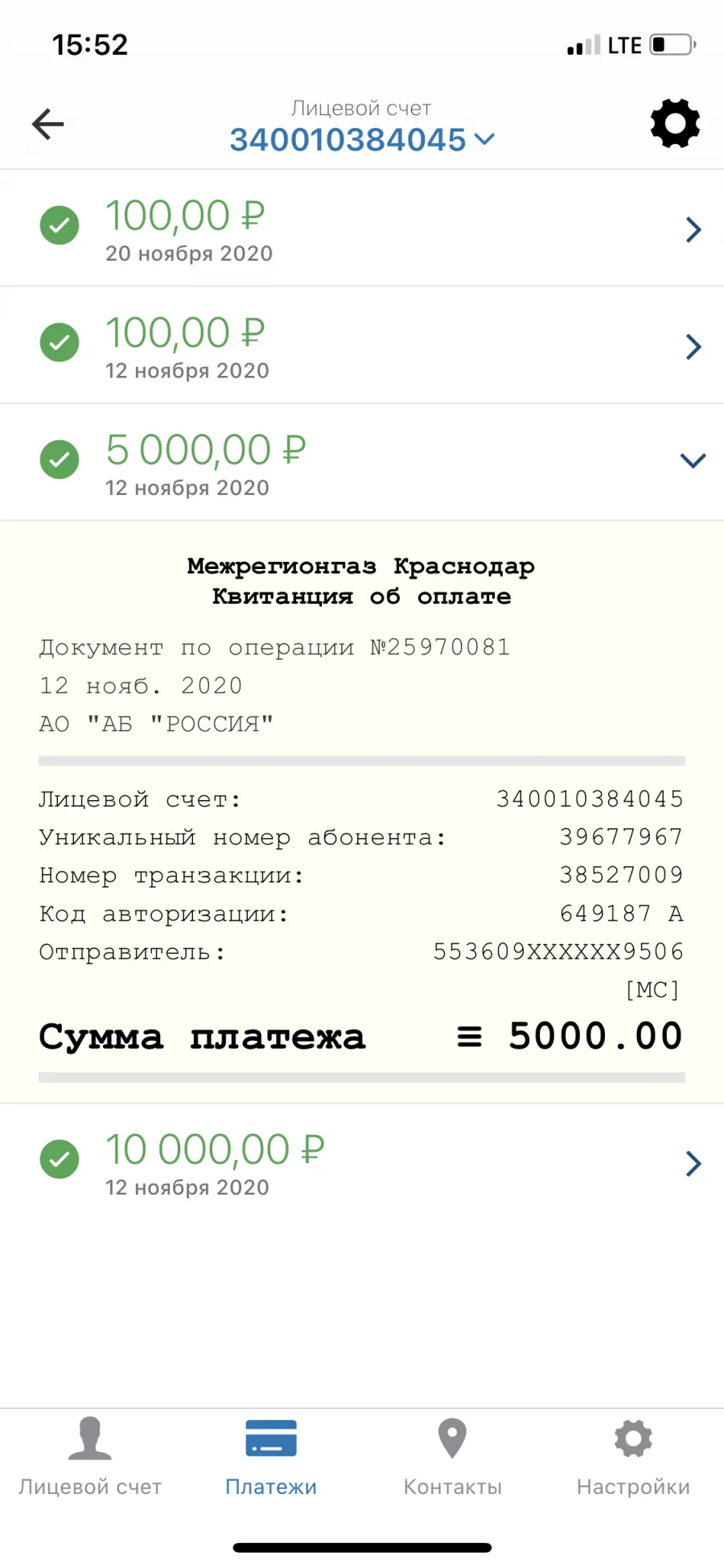Expand the 100,00 ₽ payment from 12 ноября

(362, 345)
